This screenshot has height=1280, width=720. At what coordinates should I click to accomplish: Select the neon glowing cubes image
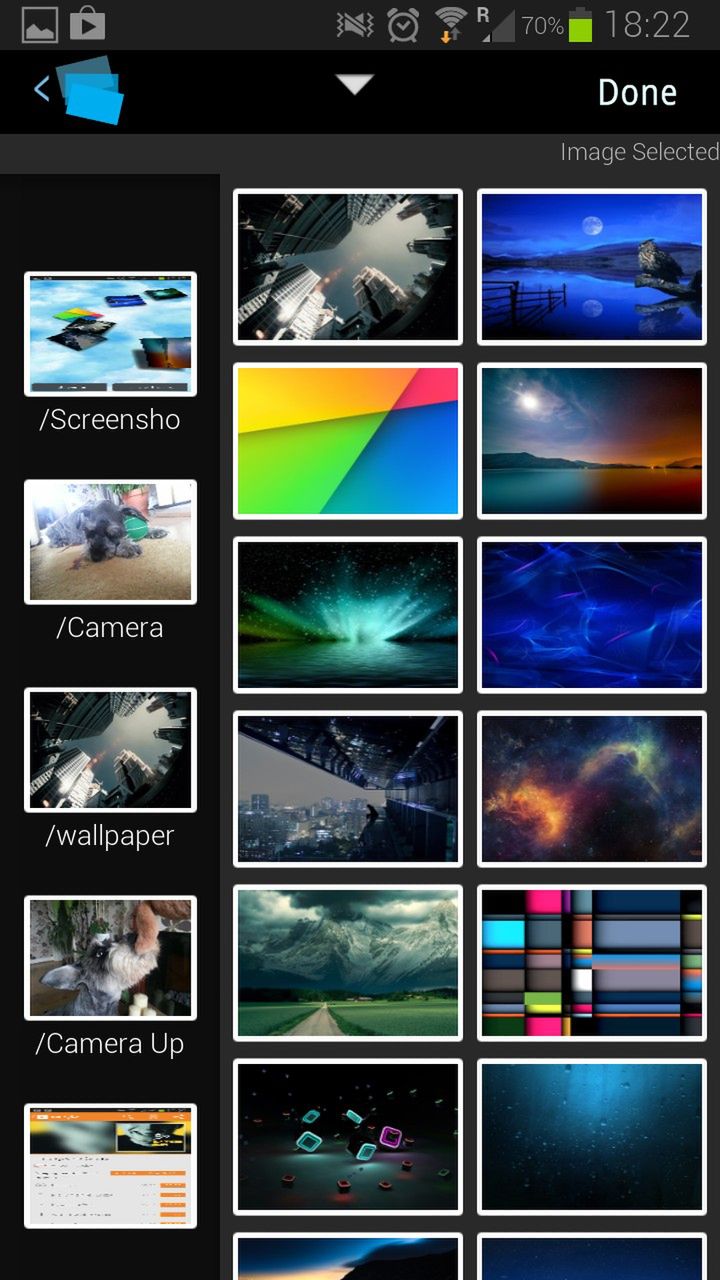click(x=348, y=1137)
